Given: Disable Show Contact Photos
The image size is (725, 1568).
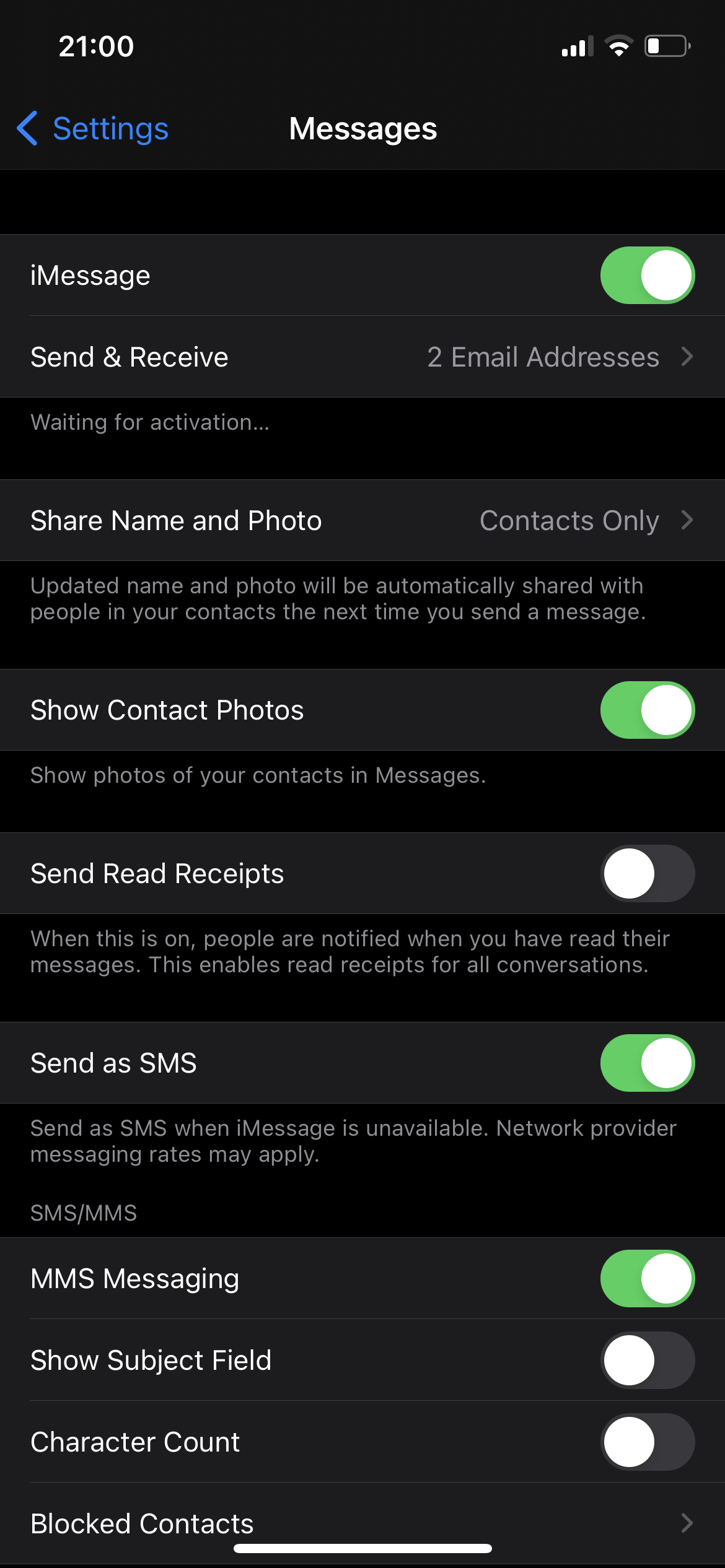Looking at the screenshot, I should 647,710.
